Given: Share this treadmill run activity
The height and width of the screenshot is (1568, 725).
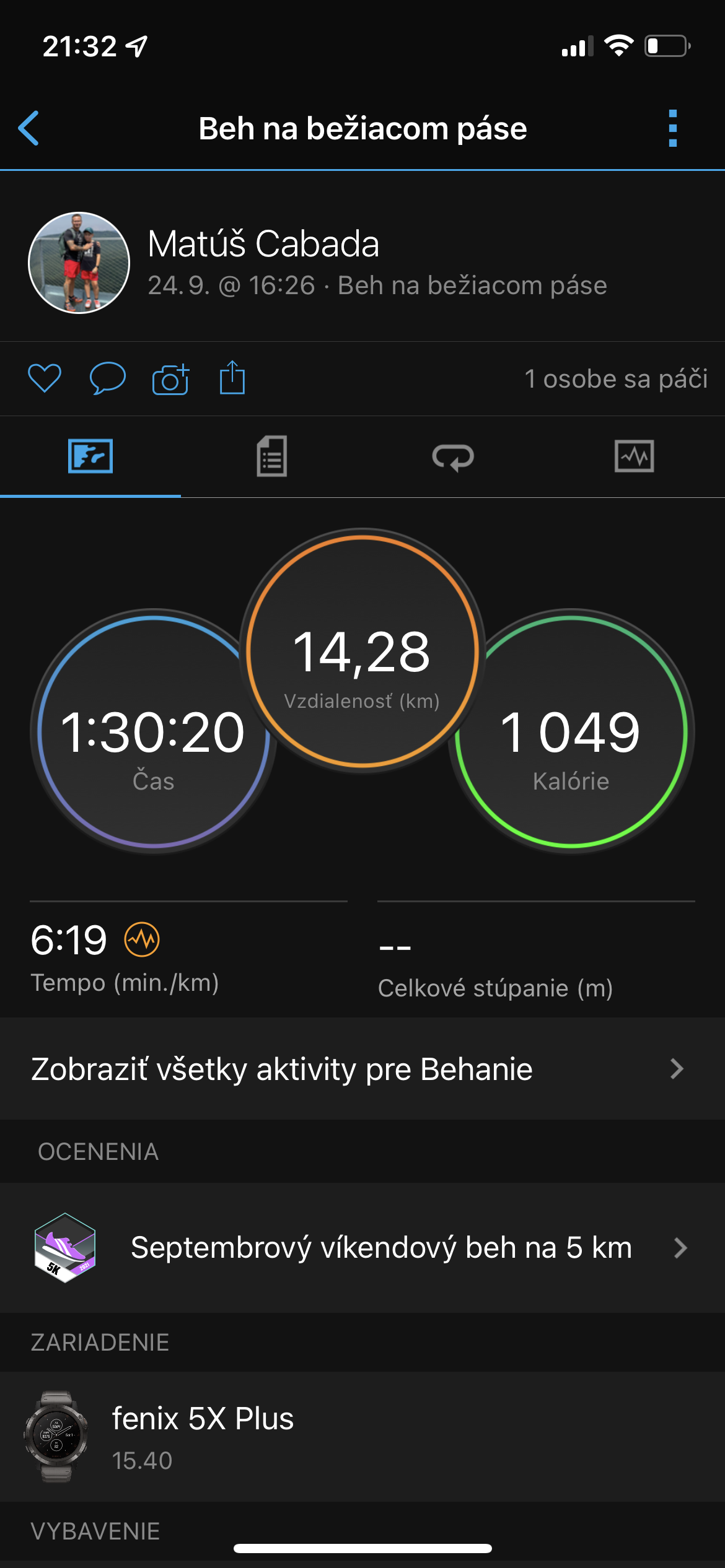Looking at the screenshot, I should tap(232, 377).
